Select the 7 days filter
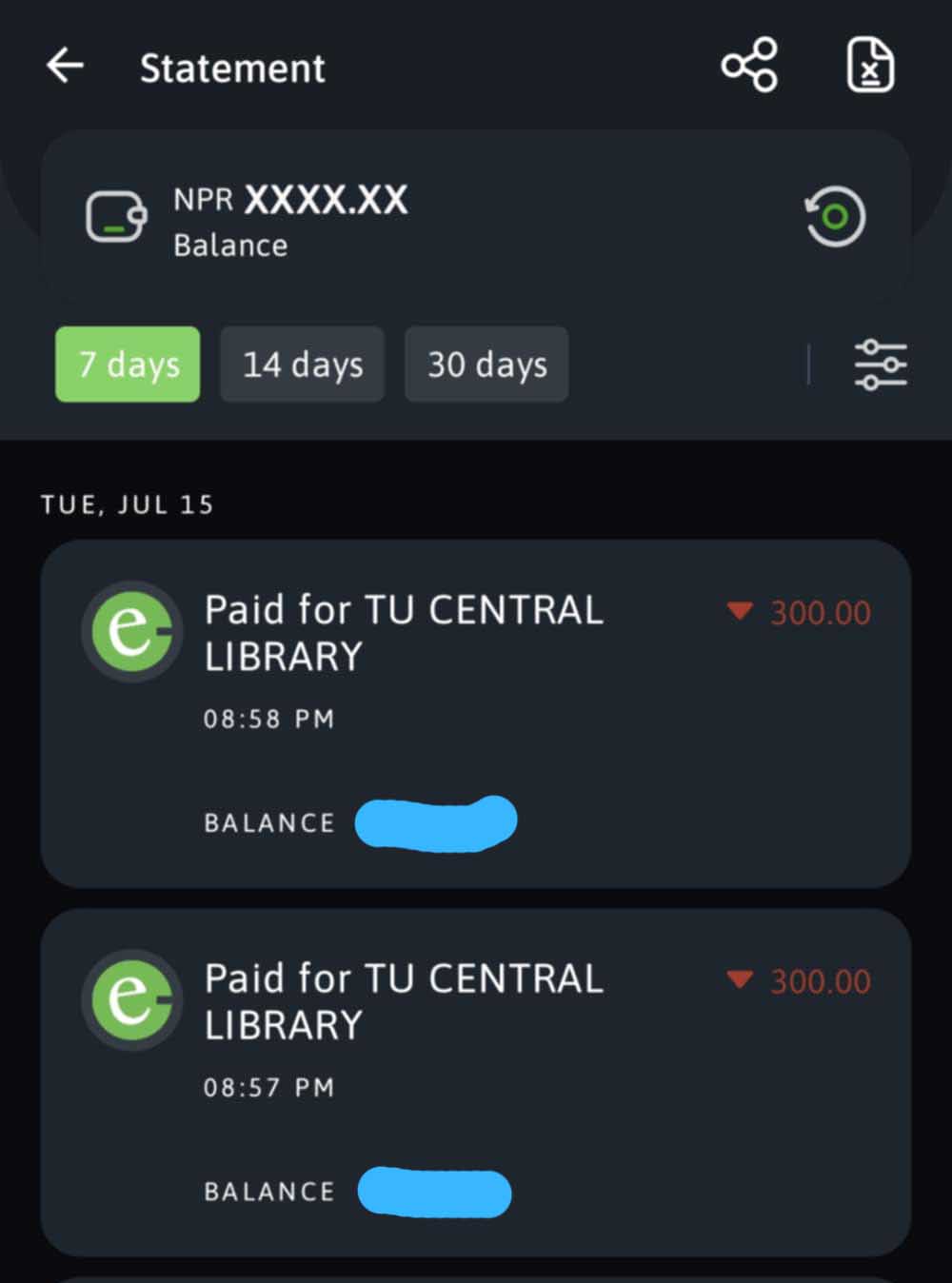 128,365
